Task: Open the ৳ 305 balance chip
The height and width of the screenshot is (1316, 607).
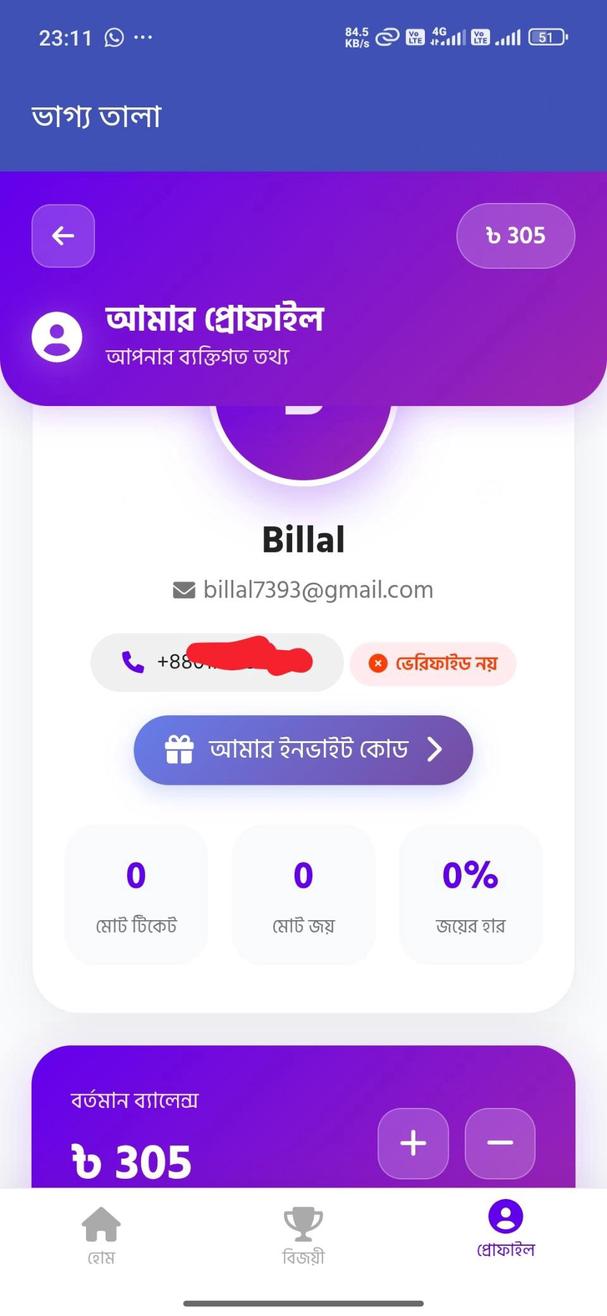Action: click(515, 236)
